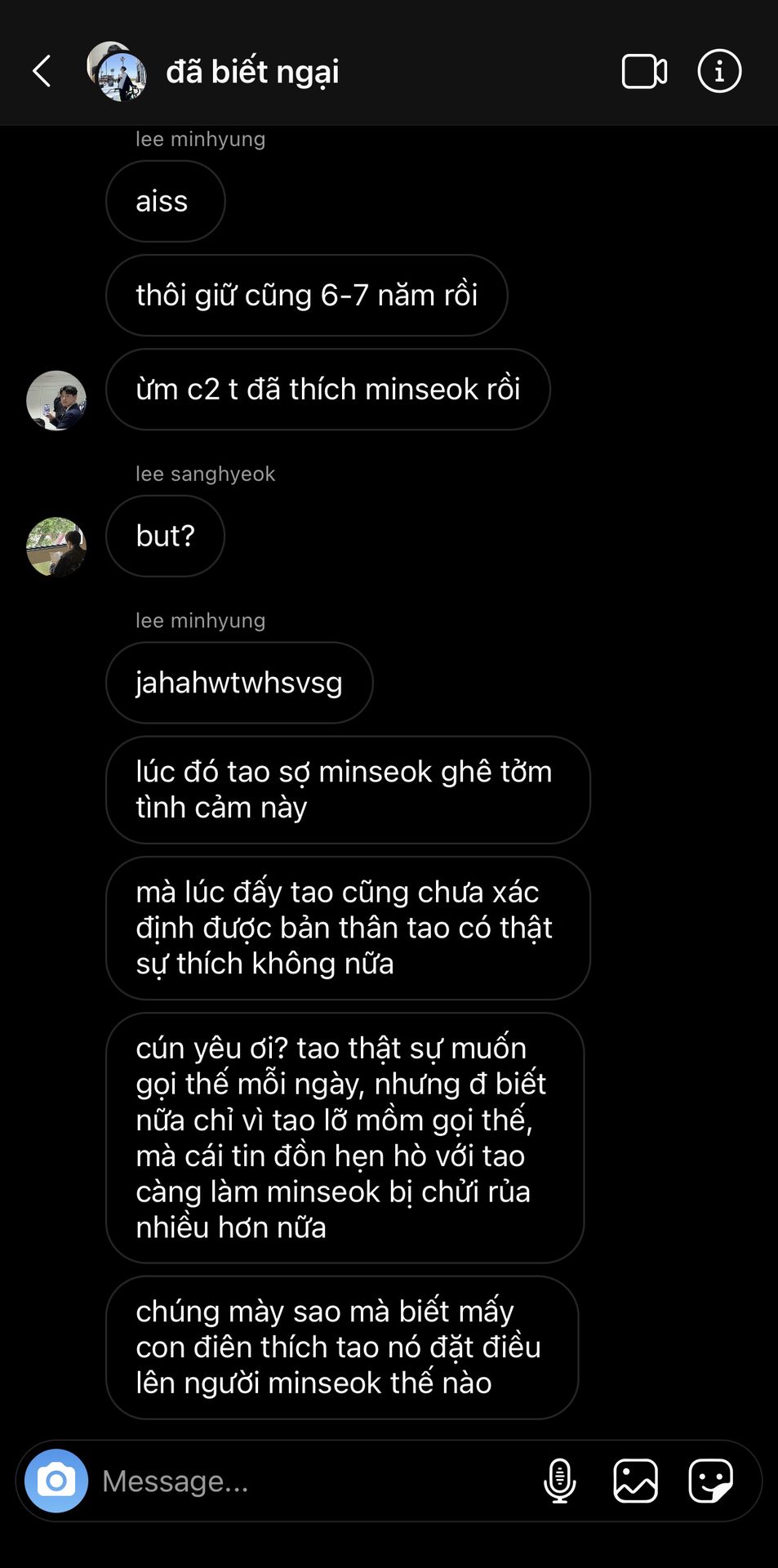
Task: Open chat details info icon
Action: coord(719,71)
